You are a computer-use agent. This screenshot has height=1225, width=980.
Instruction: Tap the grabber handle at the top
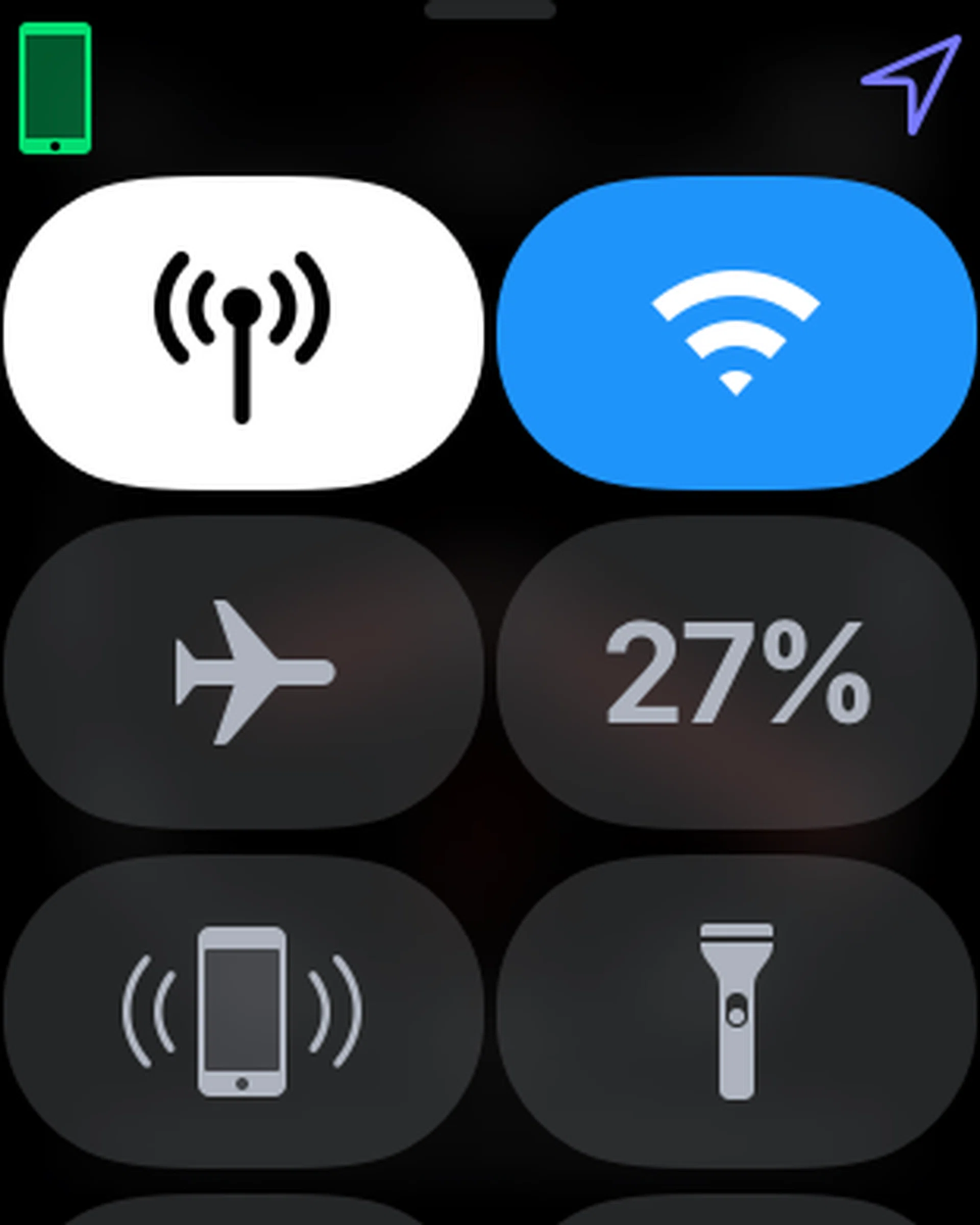[x=488, y=6]
